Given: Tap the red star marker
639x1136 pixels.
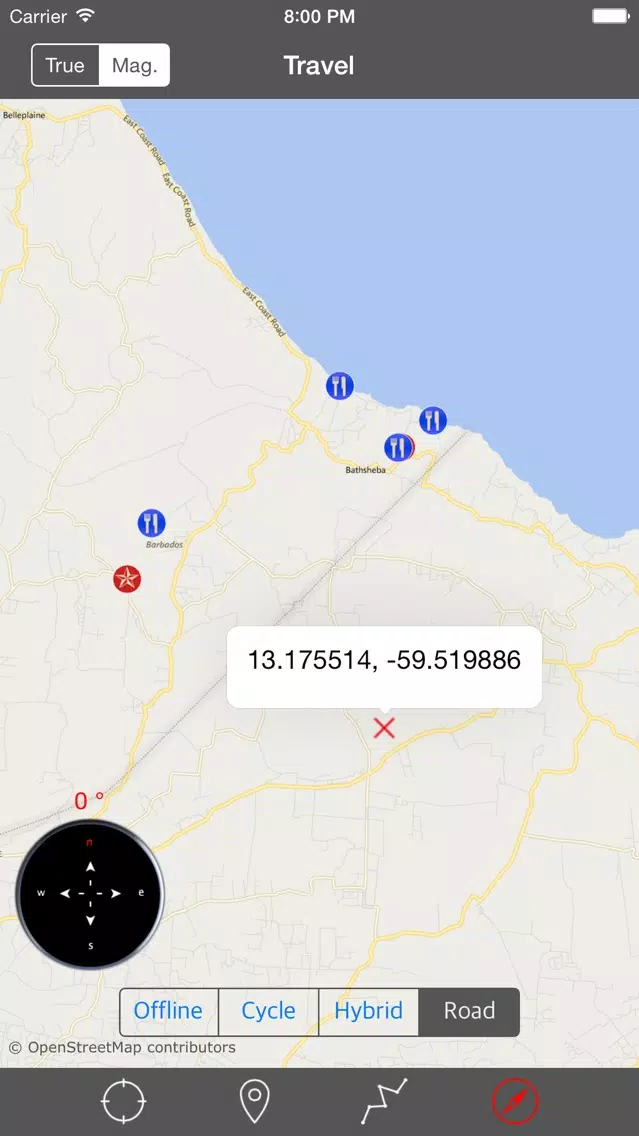Looking at the screenshot, I should [x=127, y=579].
